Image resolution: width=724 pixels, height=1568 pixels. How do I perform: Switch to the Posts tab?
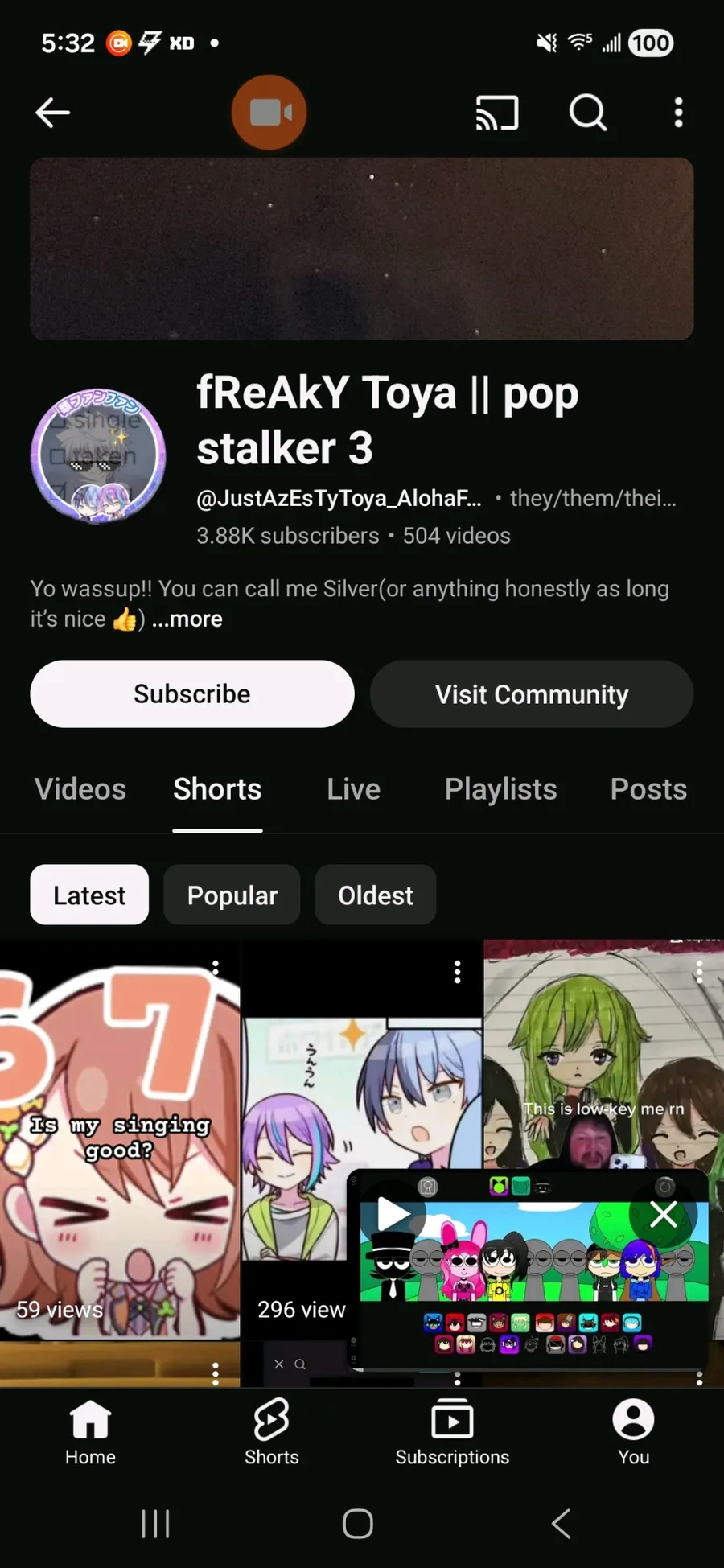point(648,789)
